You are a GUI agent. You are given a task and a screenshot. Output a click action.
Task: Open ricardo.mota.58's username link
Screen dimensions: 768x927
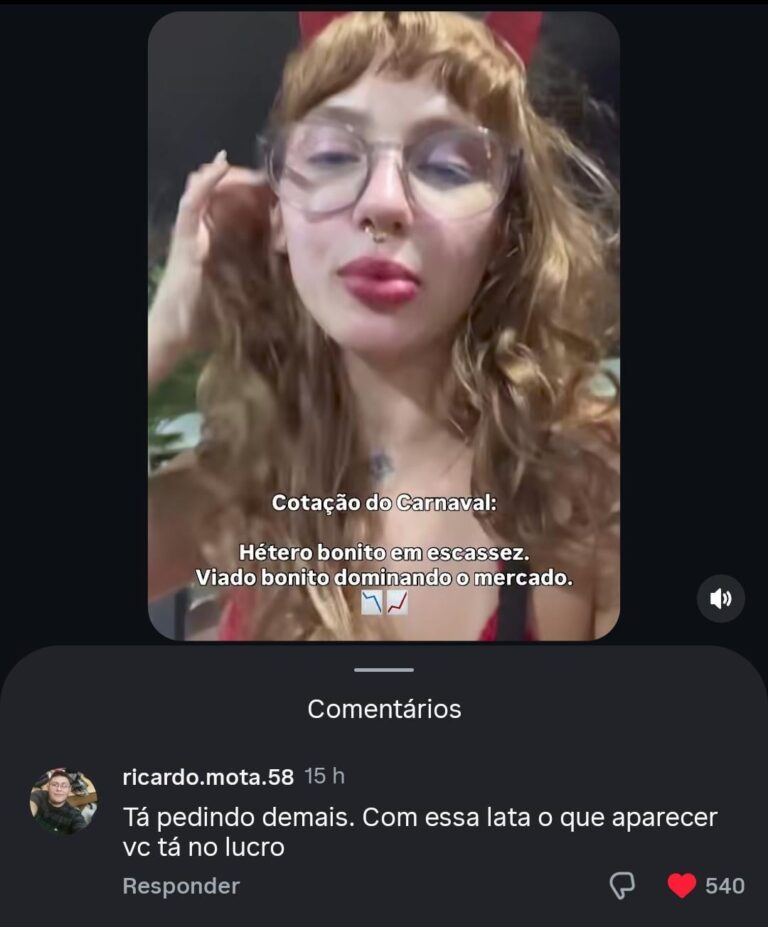pos(208,777)
